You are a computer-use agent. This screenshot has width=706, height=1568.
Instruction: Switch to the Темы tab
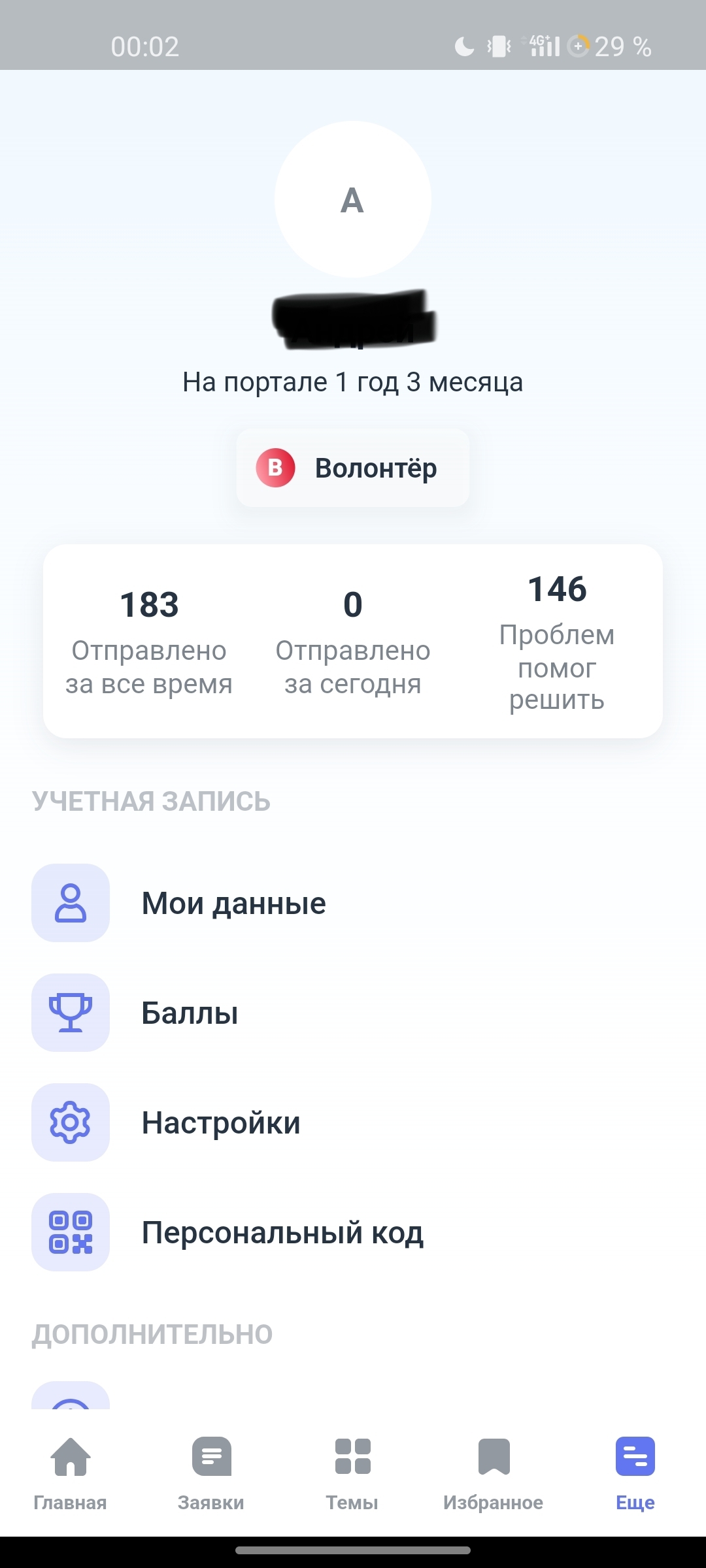[352, 1474]
